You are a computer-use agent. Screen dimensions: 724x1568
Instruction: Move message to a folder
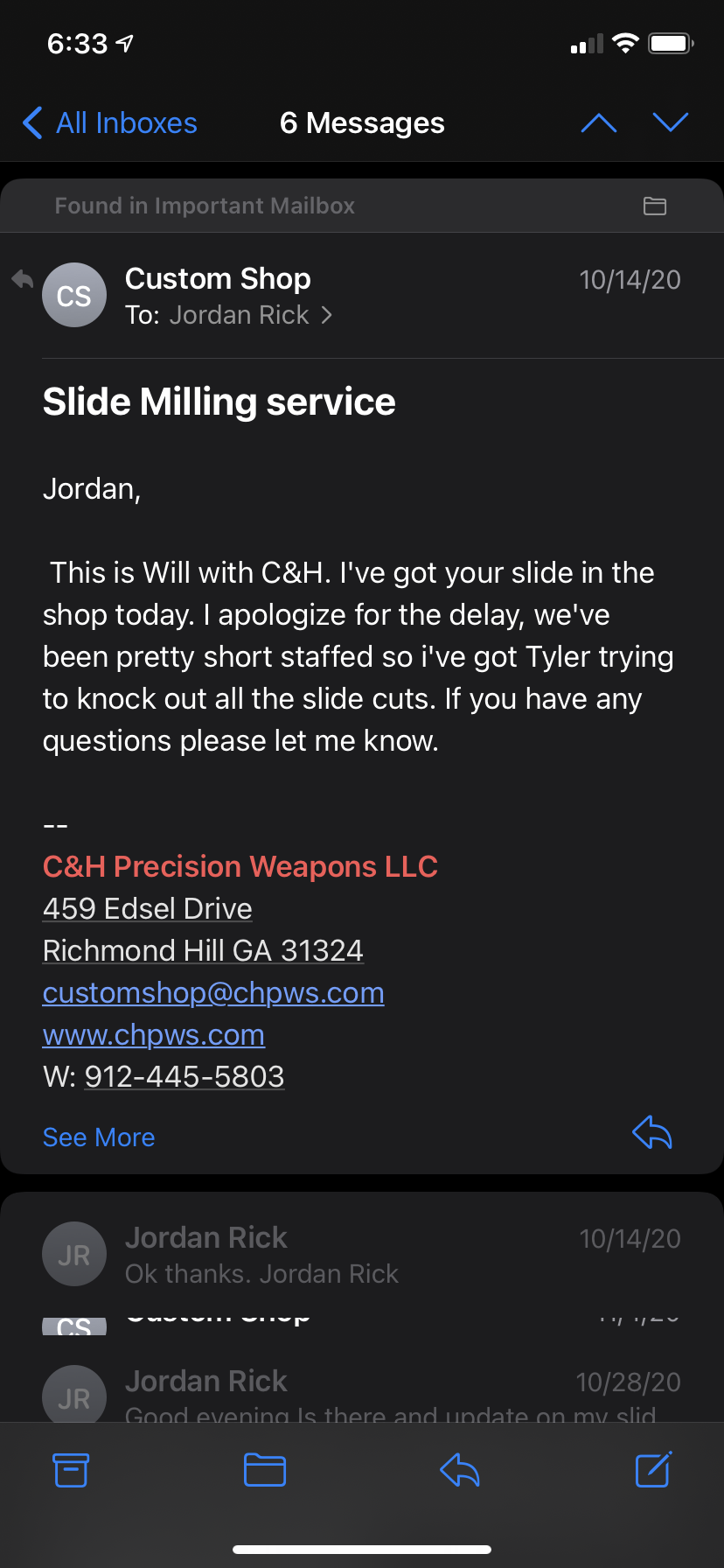(x=265, y=1471)
